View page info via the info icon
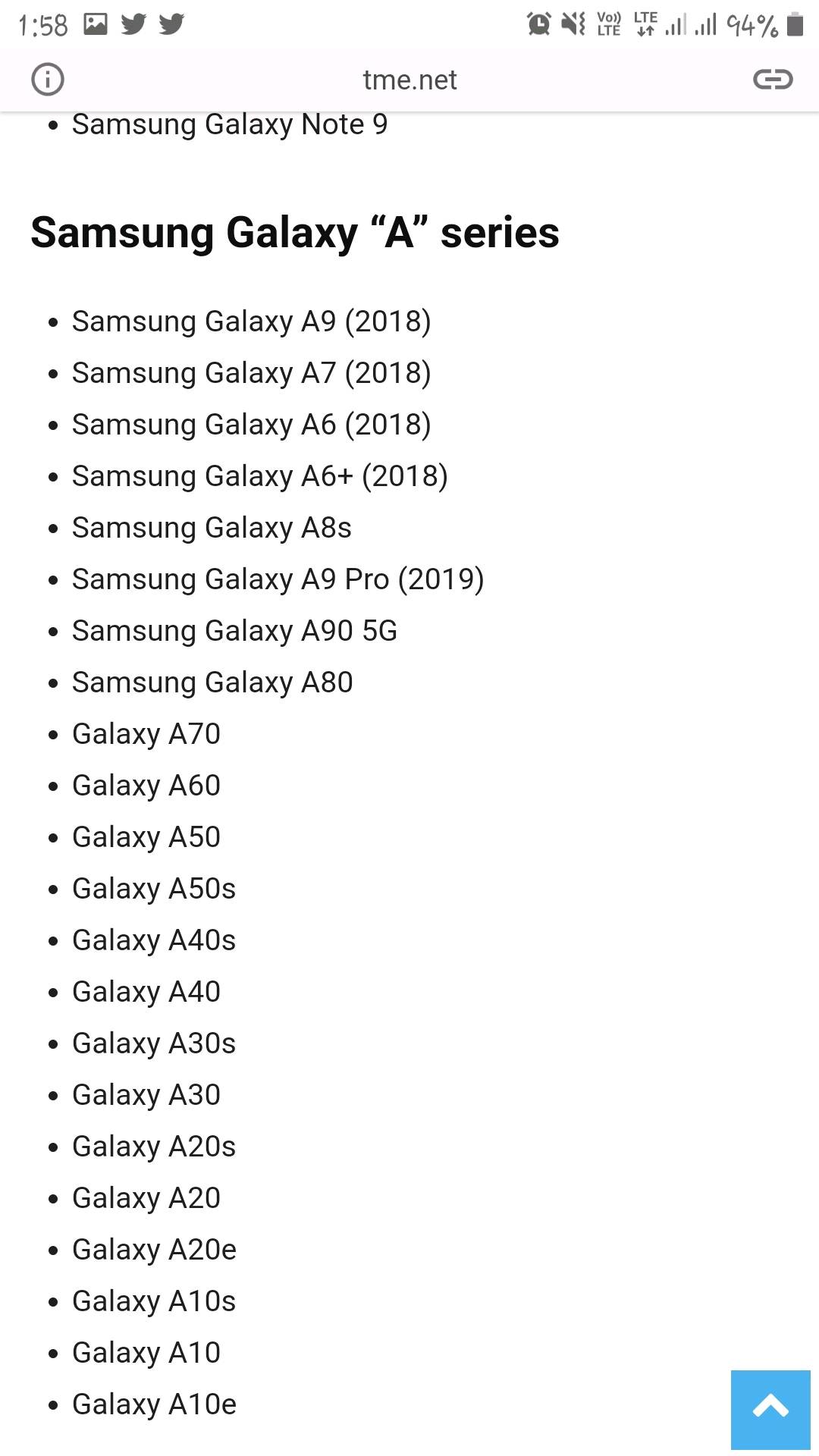Screen dimensions: 819x1456 tap(47, 80)
